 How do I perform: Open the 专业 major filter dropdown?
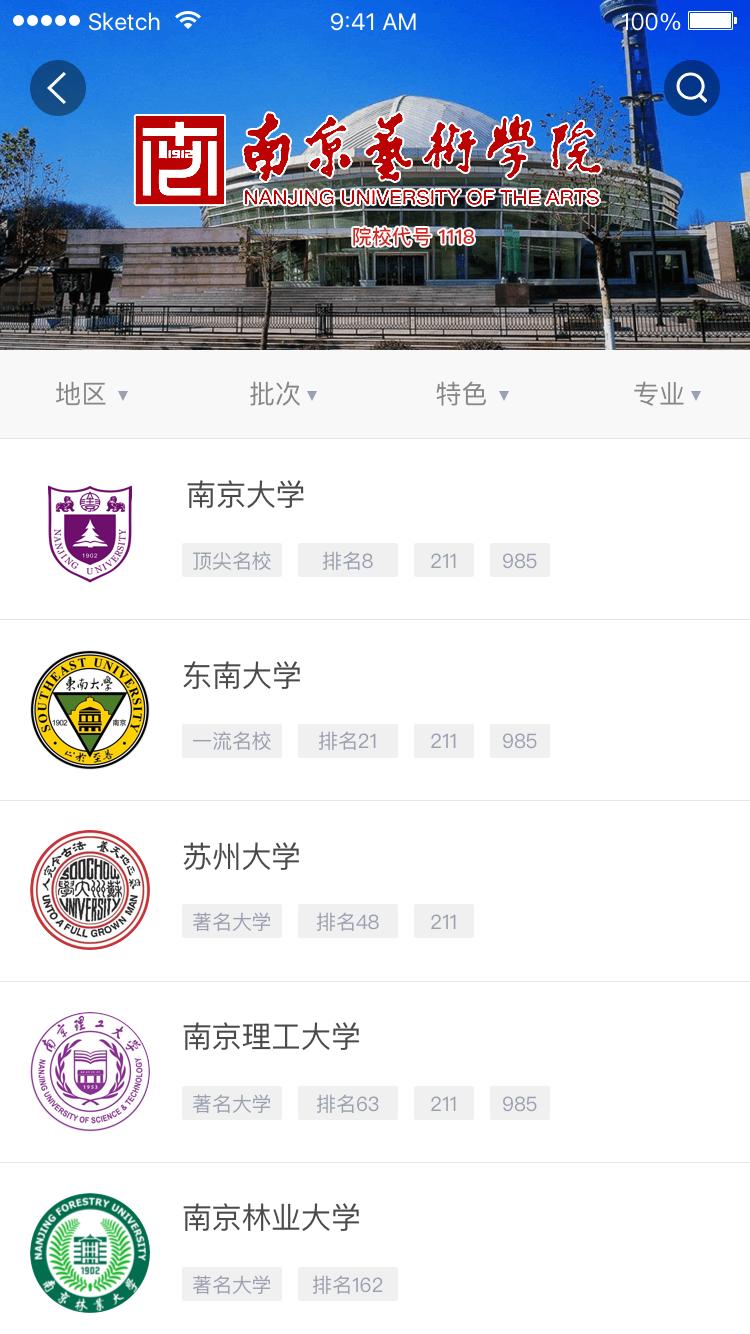coord(666,394)
